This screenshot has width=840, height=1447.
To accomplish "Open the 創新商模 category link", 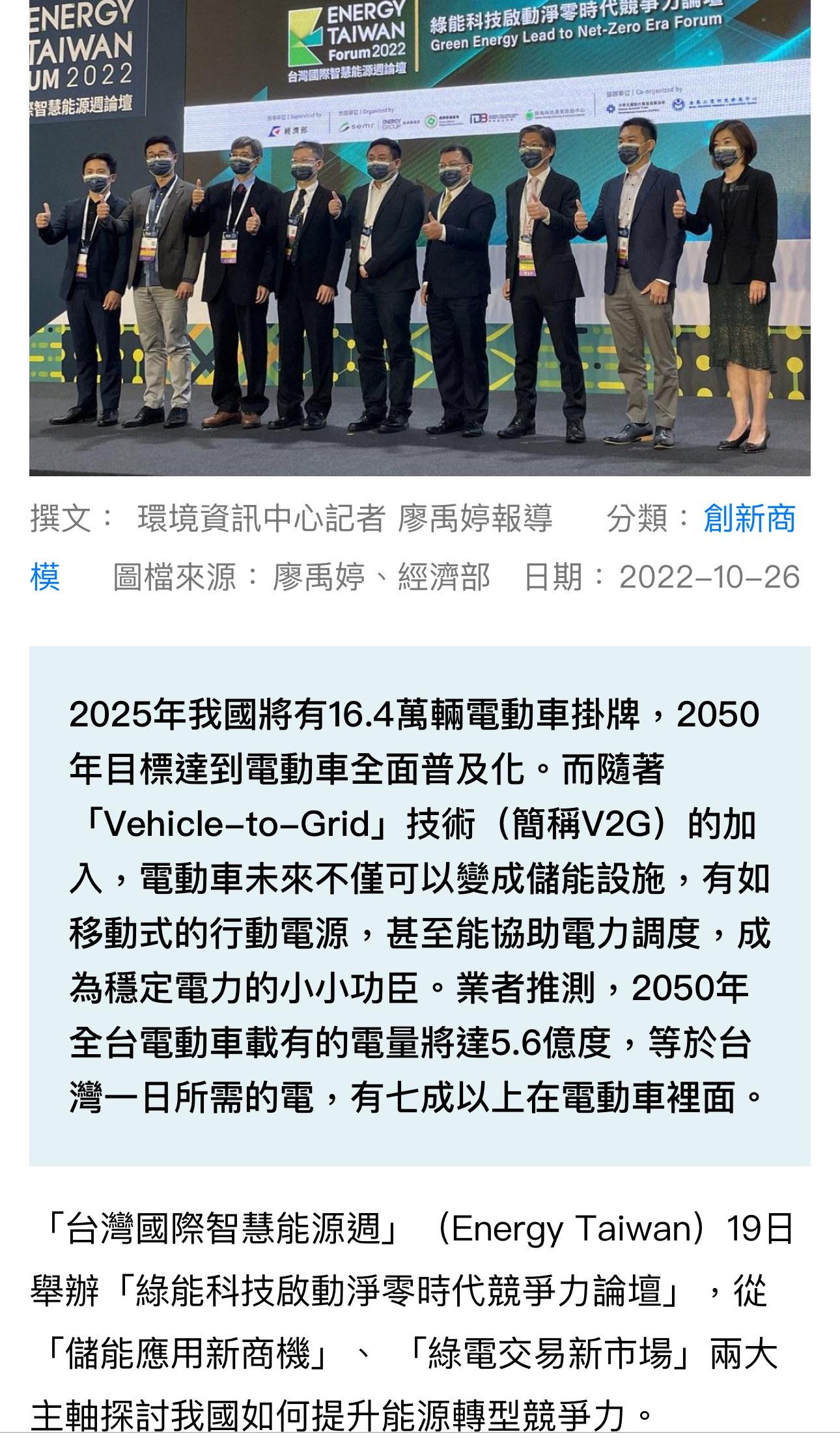I will coord(749,519).
